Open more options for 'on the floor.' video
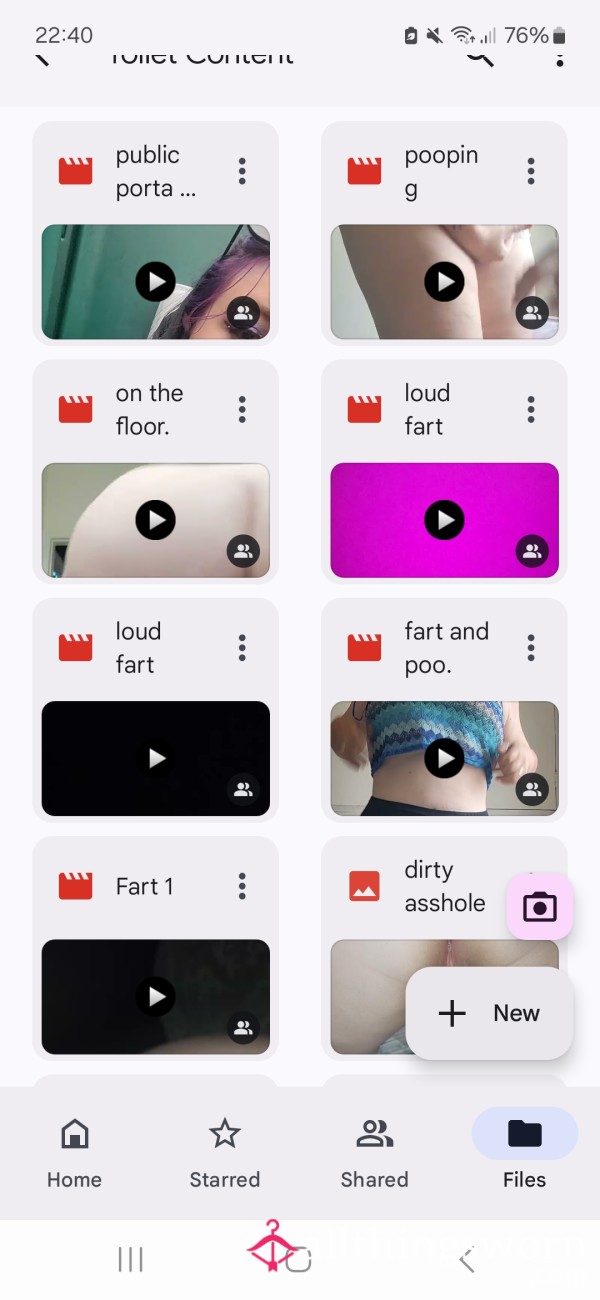600x1300 pixels. tap(242, 409)
